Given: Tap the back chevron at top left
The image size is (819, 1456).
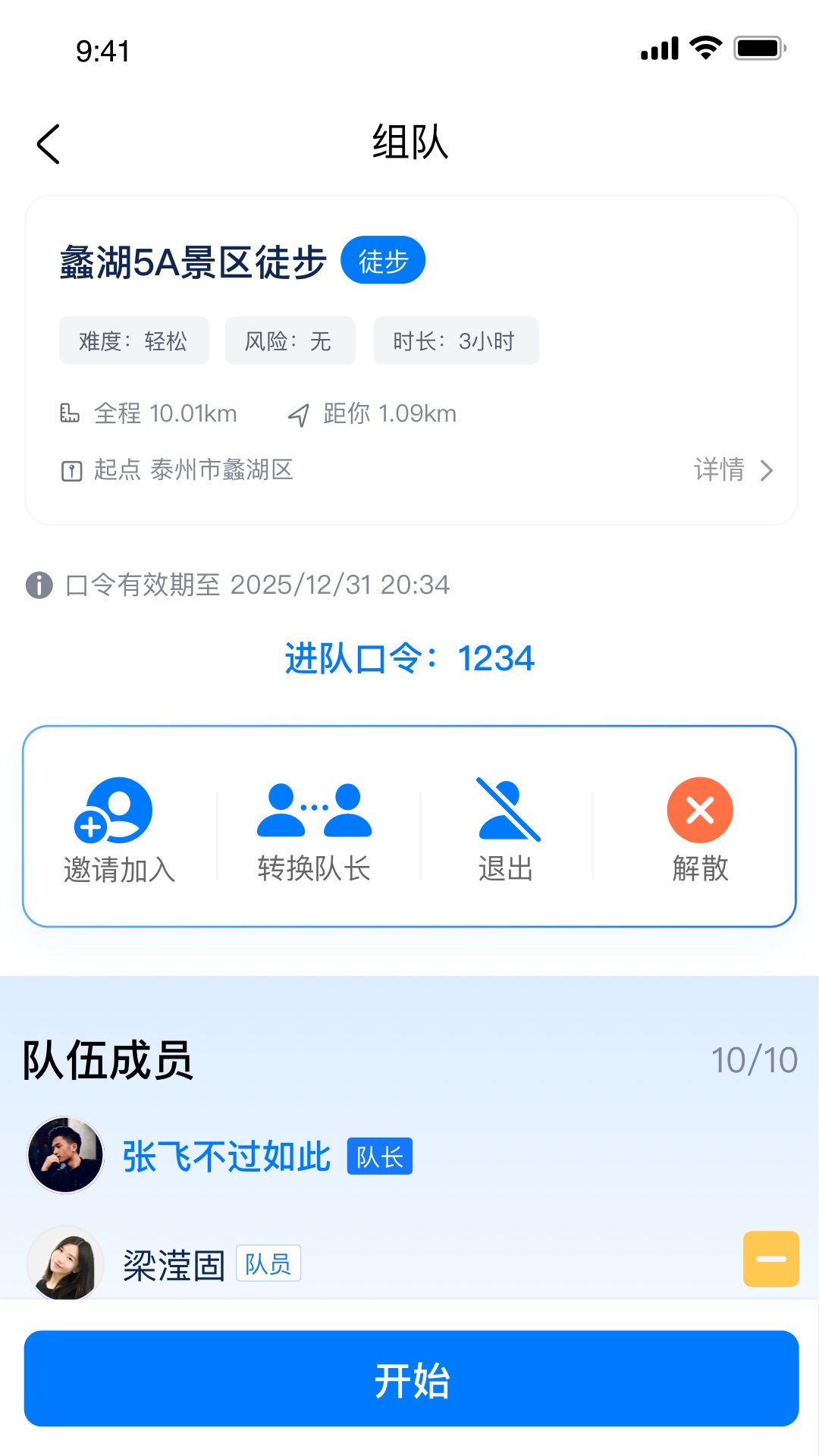Looking at the screenshot, I should [48, 143].
